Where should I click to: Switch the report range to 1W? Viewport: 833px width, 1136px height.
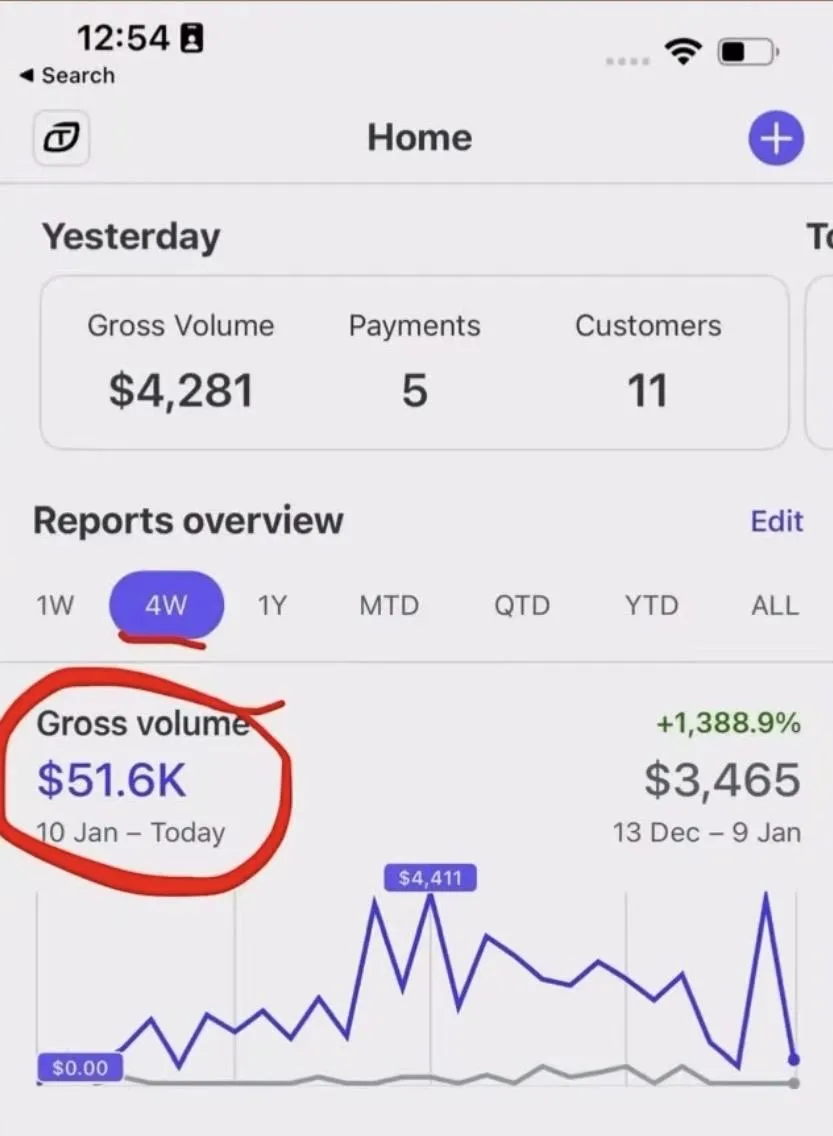(x=55, y=605)
